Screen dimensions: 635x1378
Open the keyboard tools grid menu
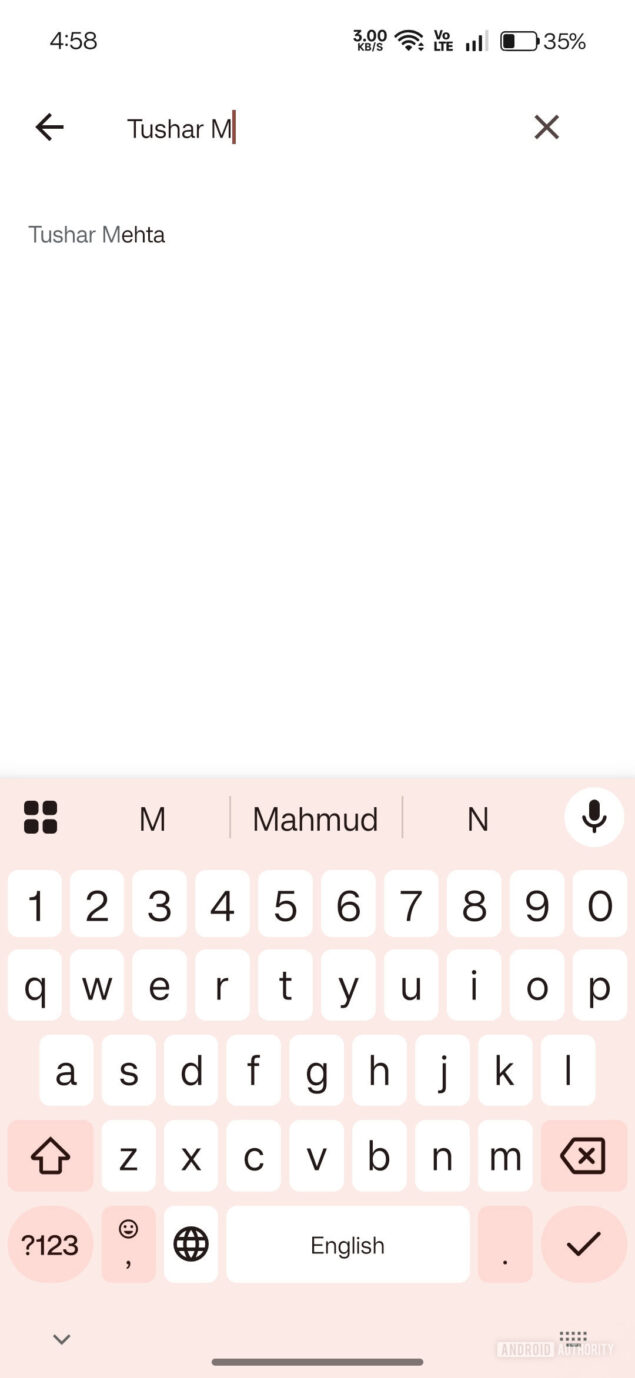pos(41,818)
